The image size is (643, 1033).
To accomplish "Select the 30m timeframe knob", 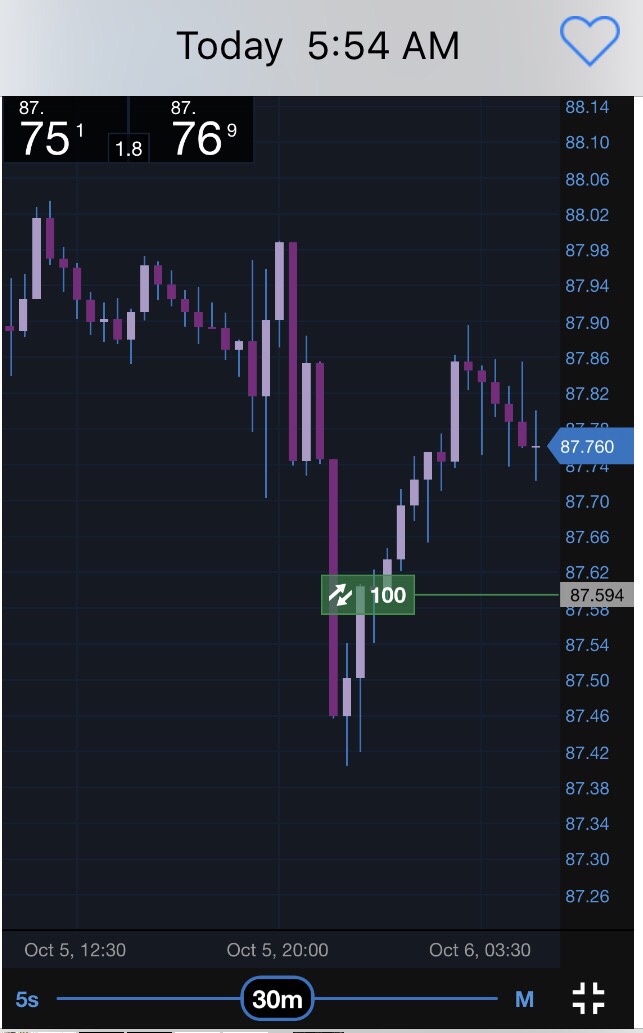I will coord(277,998).
